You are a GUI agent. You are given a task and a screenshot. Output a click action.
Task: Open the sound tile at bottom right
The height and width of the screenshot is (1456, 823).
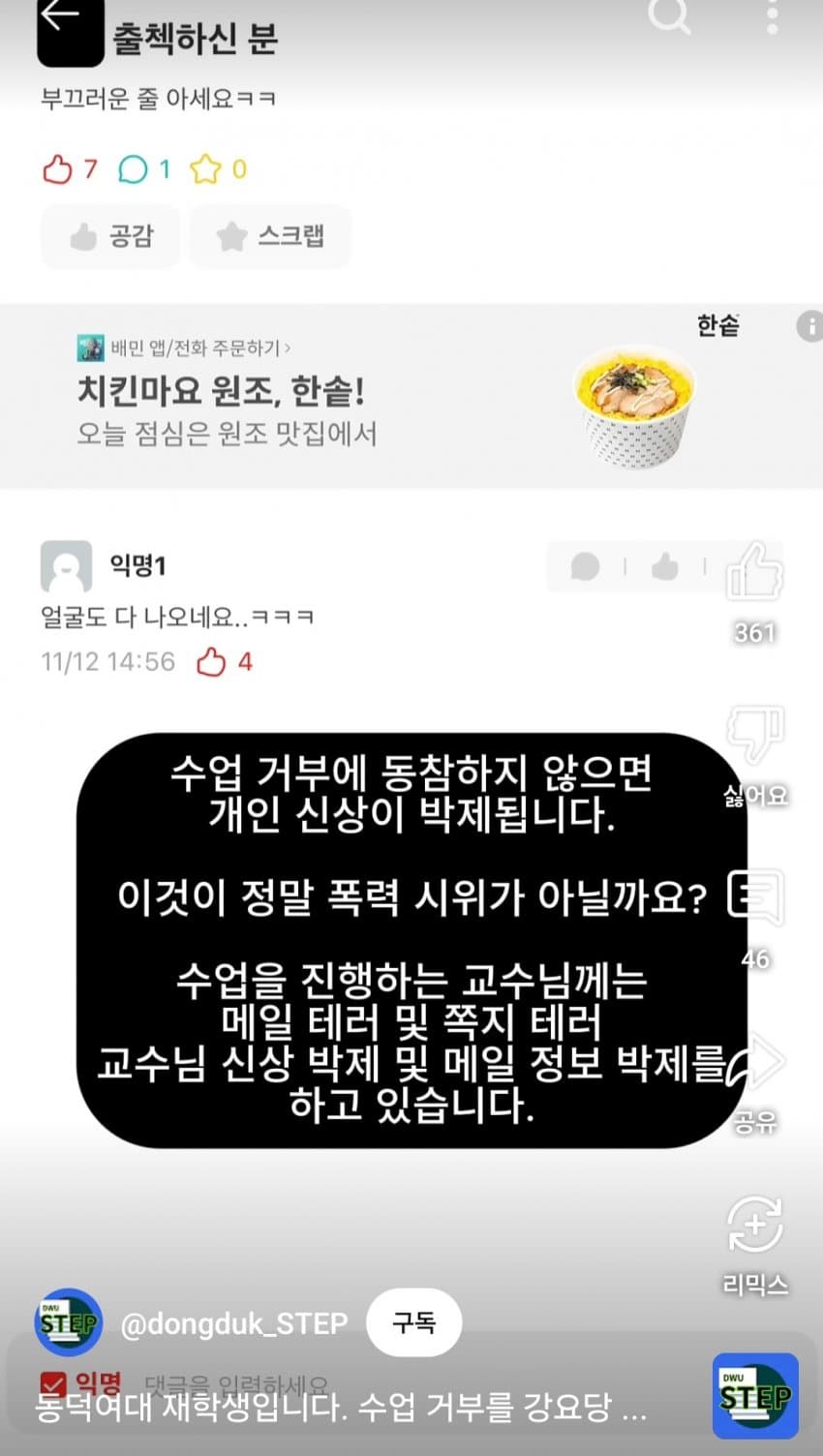pyautogui.click(x=755, y=1395)
